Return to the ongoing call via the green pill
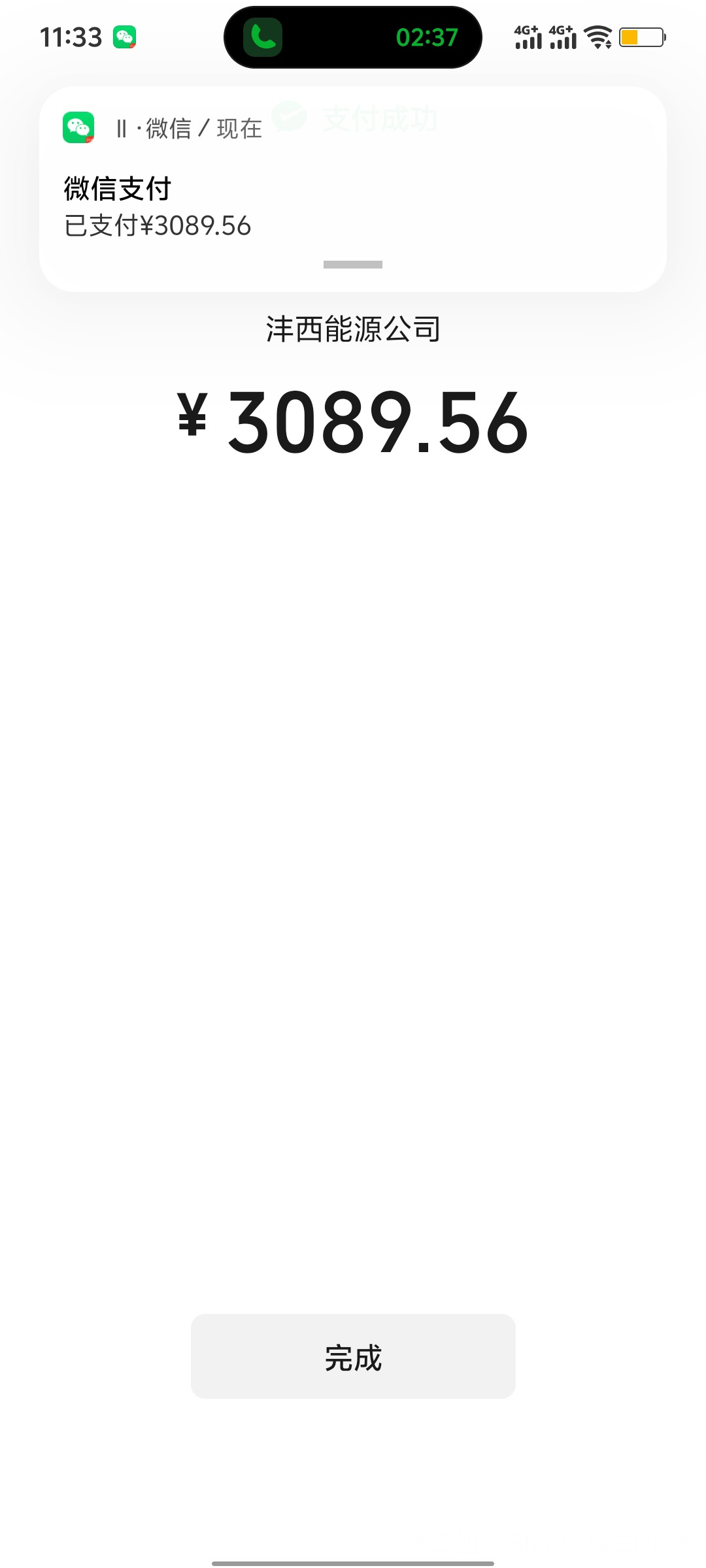The height and width of the screenshot is (1568, 706). click(353, 37)
